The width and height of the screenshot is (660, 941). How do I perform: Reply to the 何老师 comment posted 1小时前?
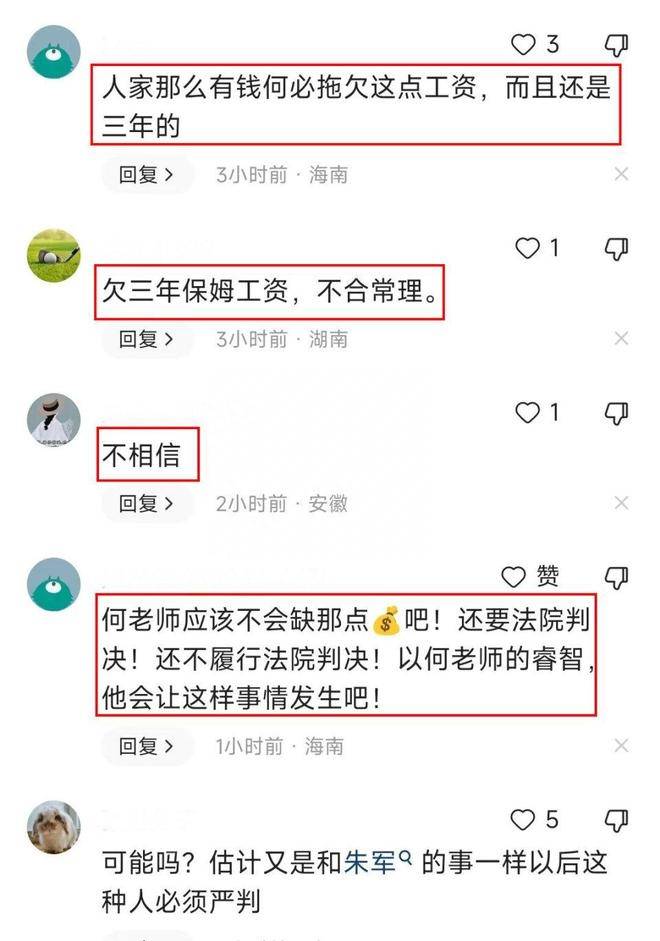[x=147, y=746]
